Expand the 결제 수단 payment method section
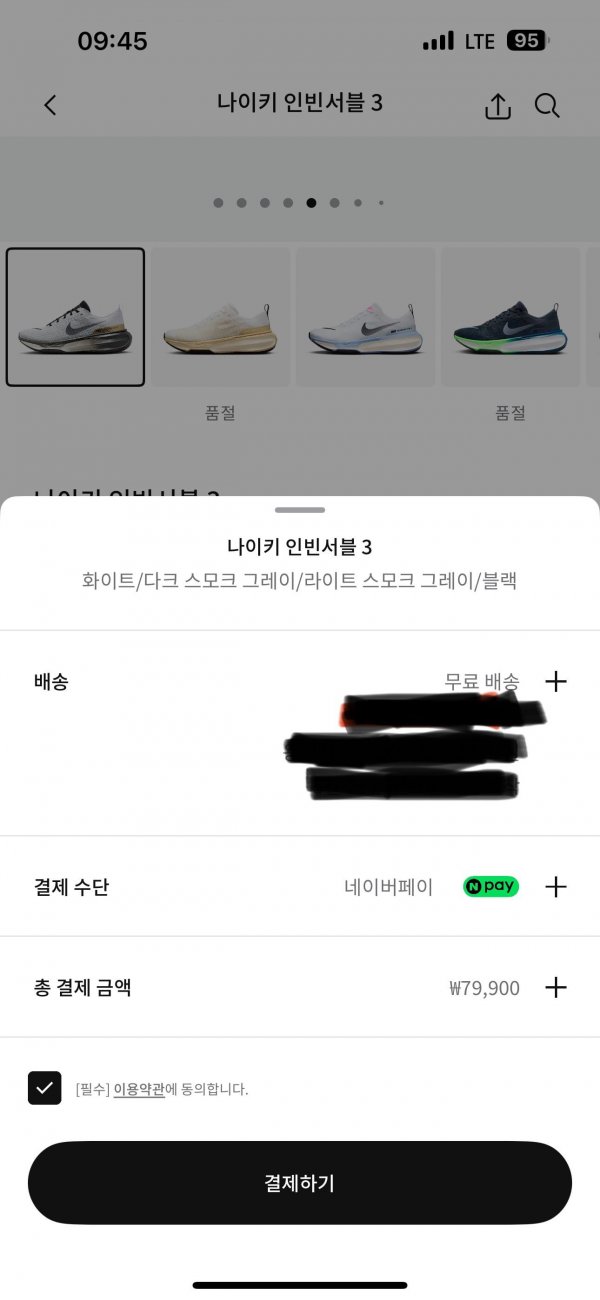This screenshot has width=600, height=1300. click(555, 887)
